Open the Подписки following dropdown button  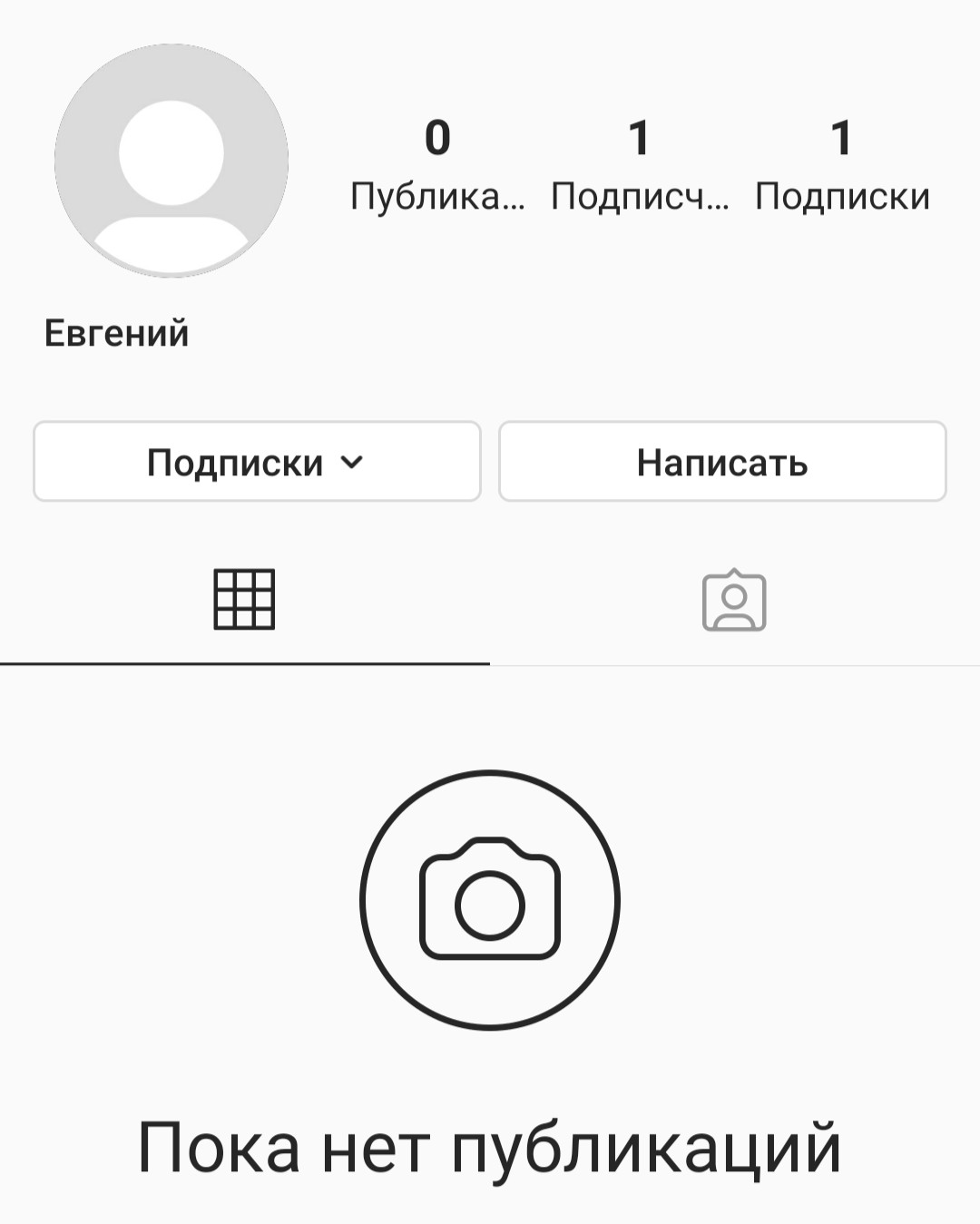pos(257,462)
